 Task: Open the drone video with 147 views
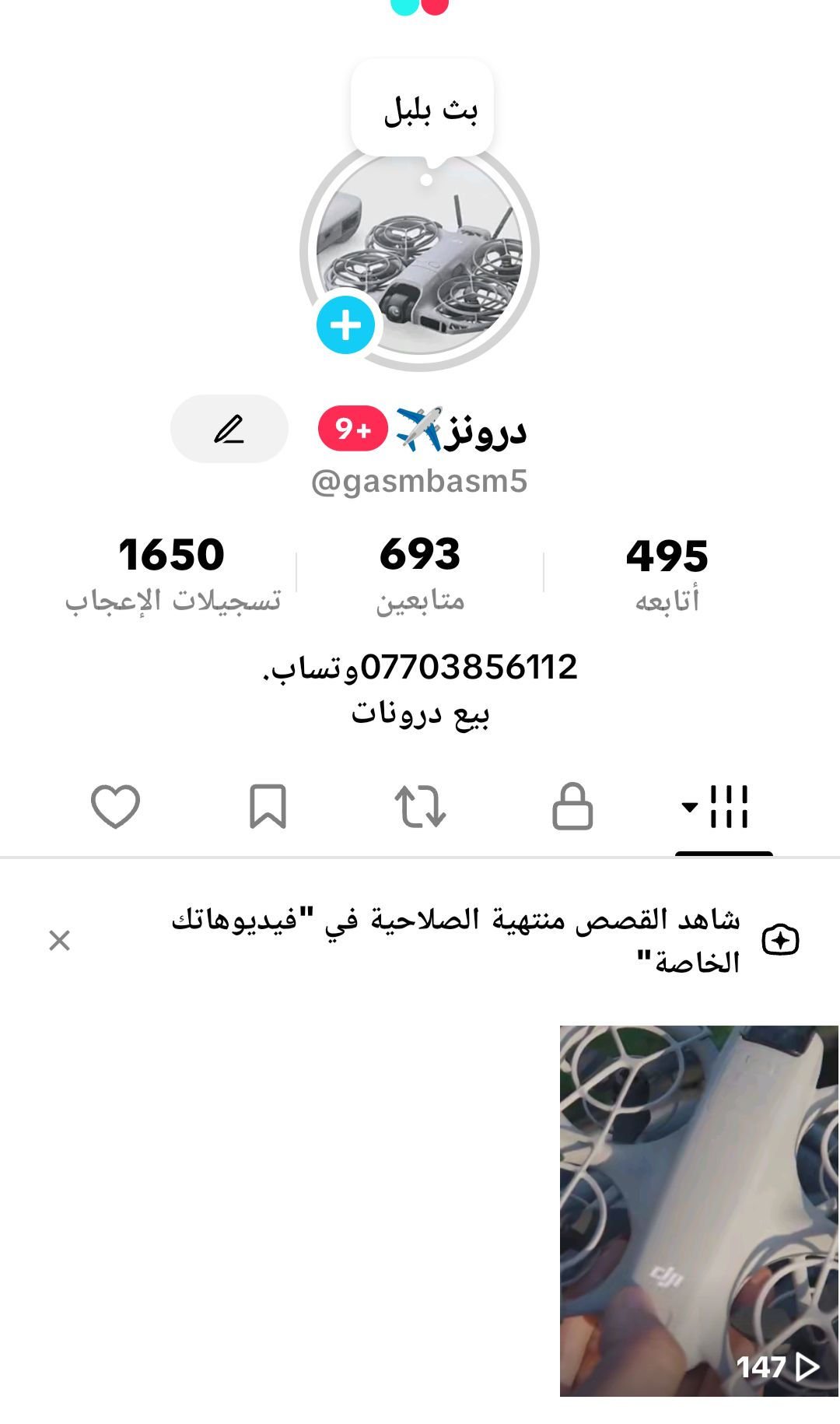pyautogui.click(x=699, y=1210)
